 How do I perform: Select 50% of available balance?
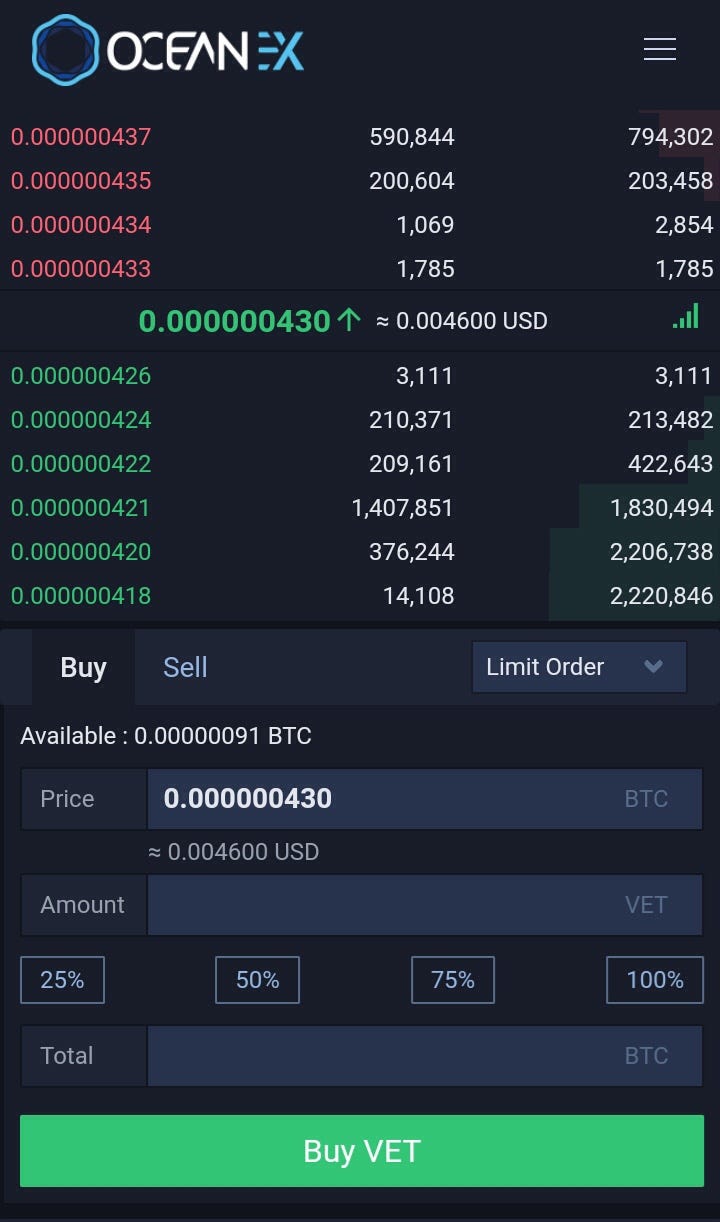[257, 980]
